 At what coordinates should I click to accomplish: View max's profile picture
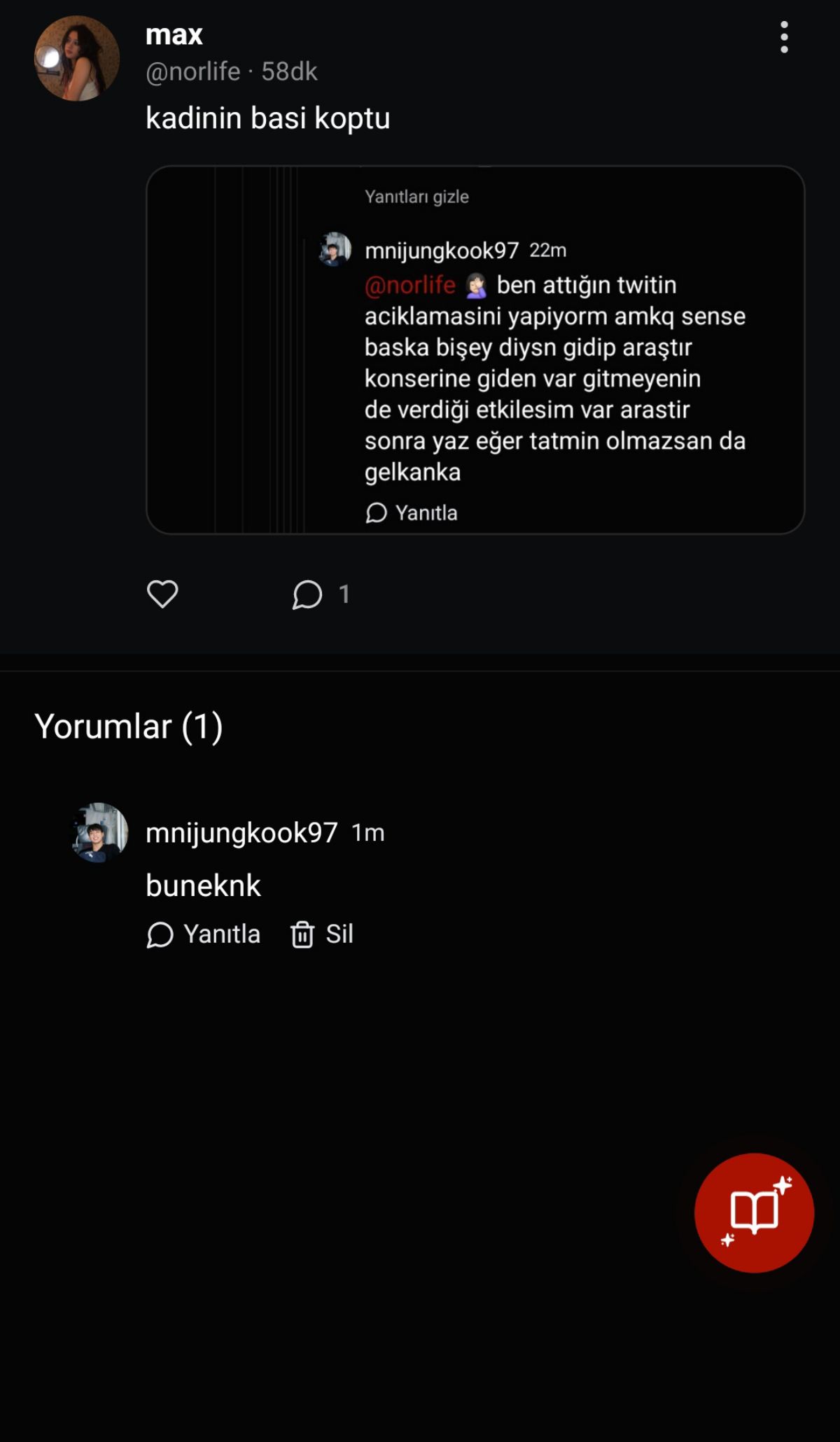(x=77, y=59)
